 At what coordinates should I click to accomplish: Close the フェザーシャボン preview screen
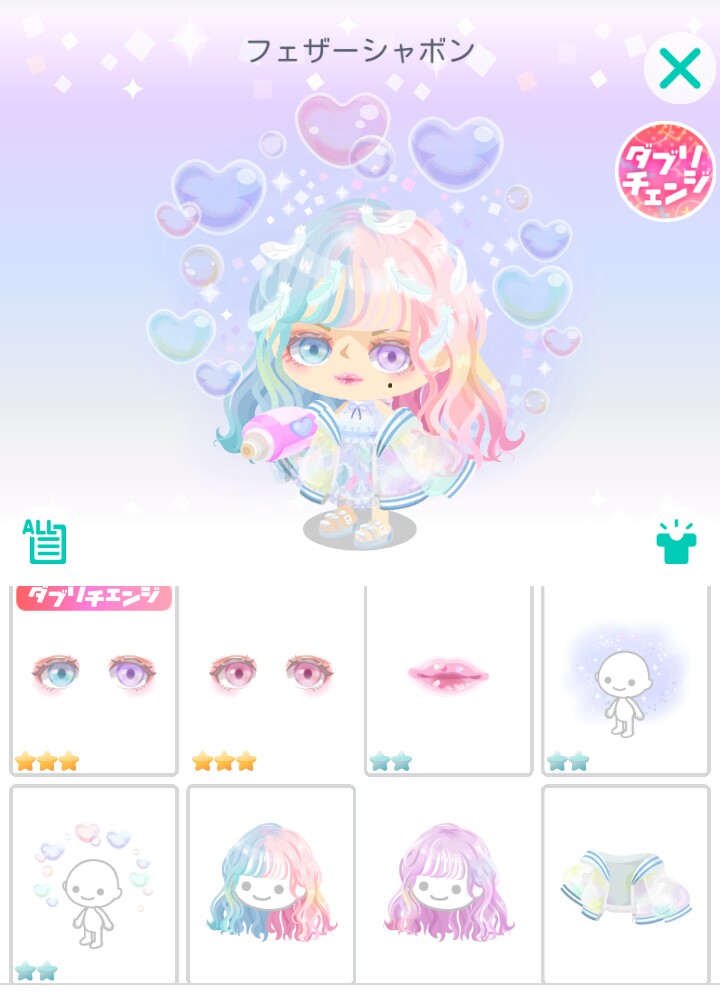680,69
